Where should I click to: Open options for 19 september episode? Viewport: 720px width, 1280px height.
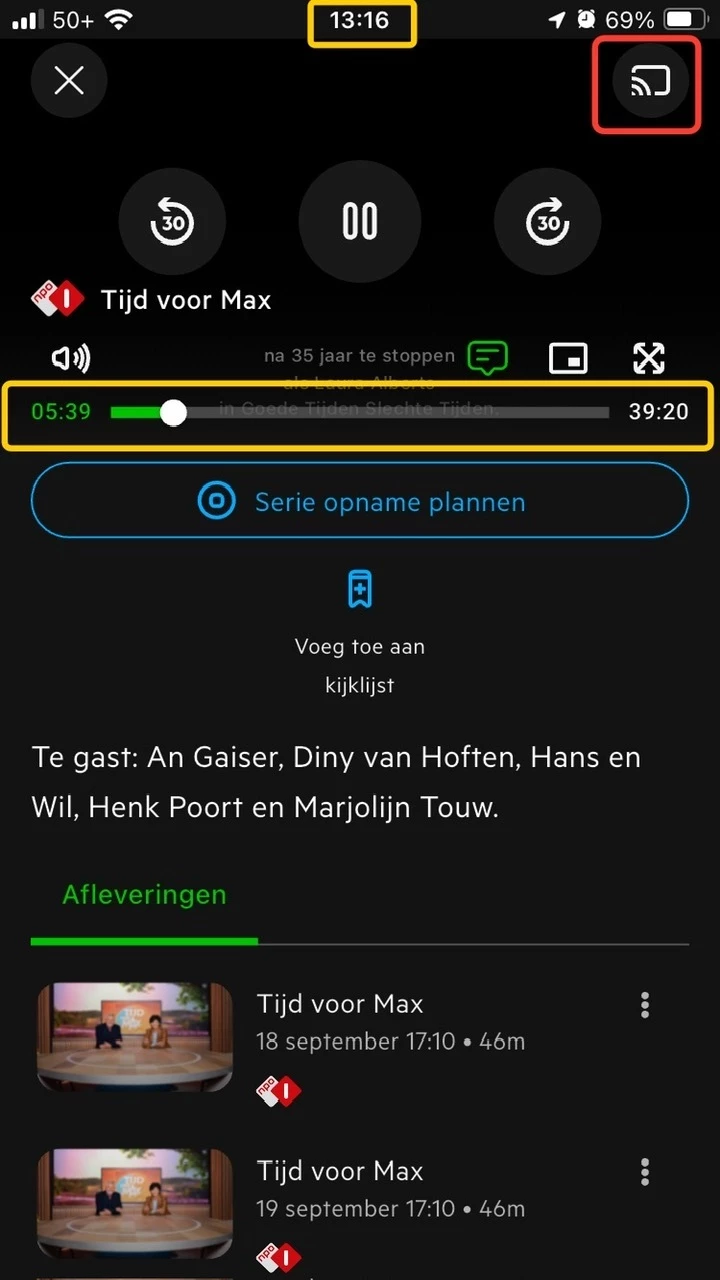pyautogui.click(x=645, y=1172)
